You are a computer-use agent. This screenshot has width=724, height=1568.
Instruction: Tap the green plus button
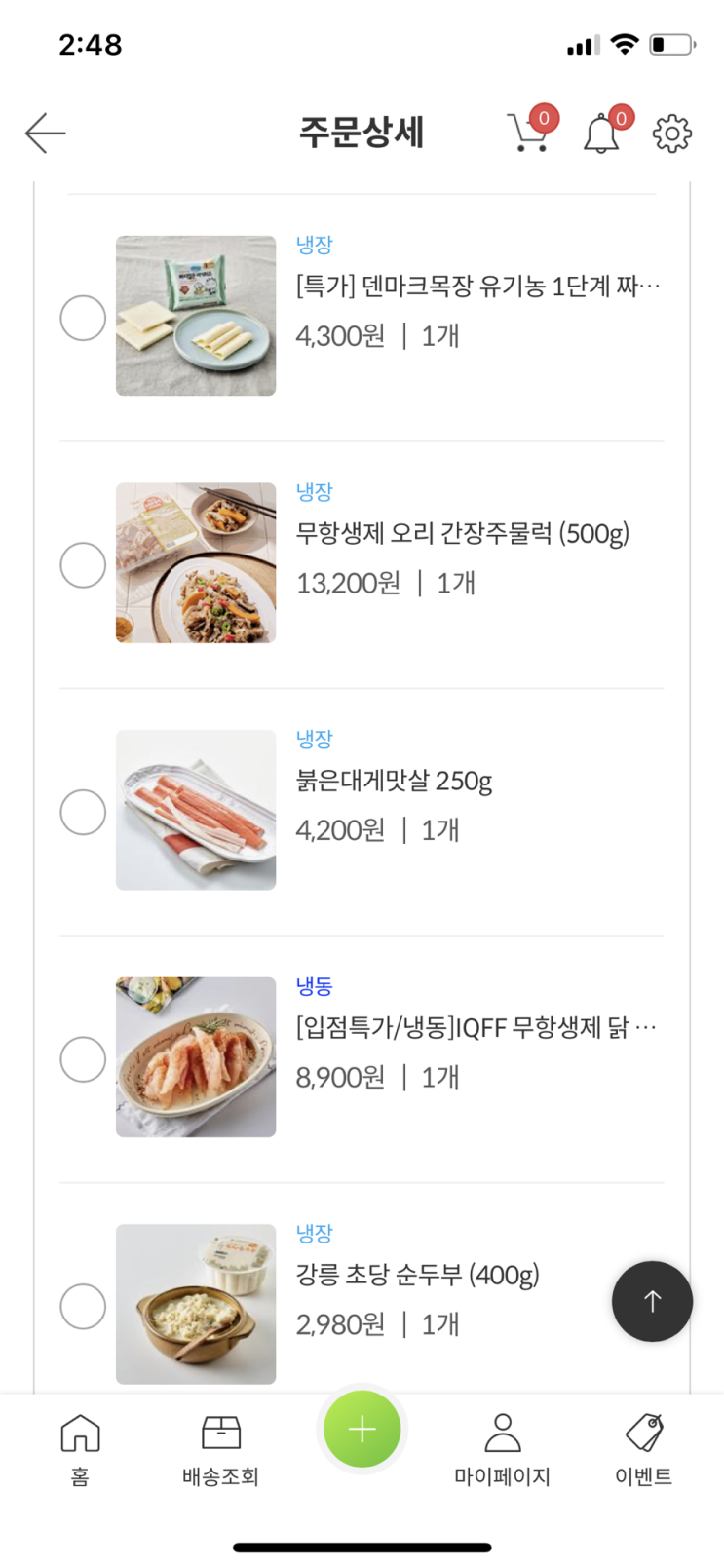coord(362,1430)
